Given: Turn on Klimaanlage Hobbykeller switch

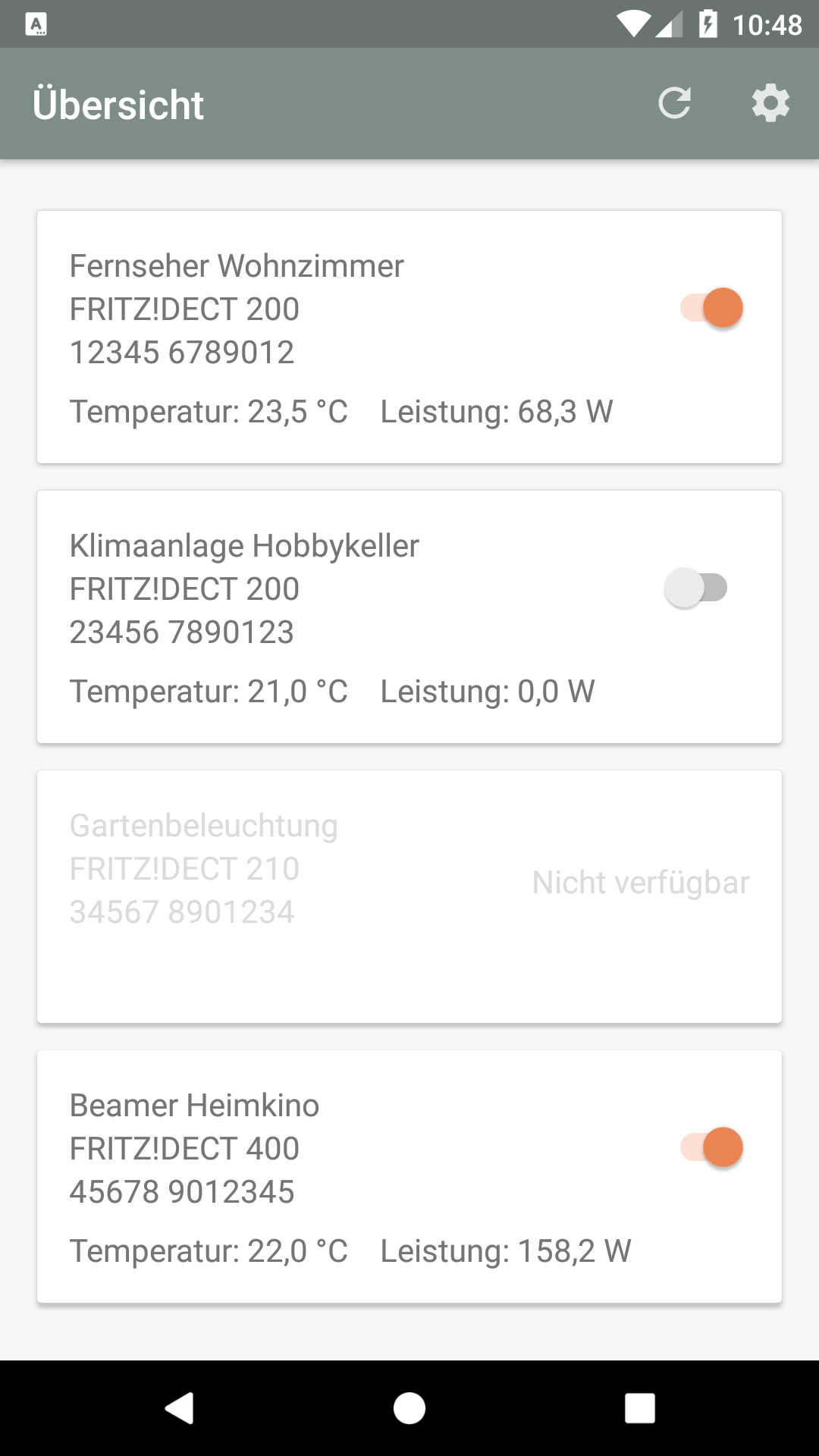Looking at the screenshot, I should coord(696,588).
